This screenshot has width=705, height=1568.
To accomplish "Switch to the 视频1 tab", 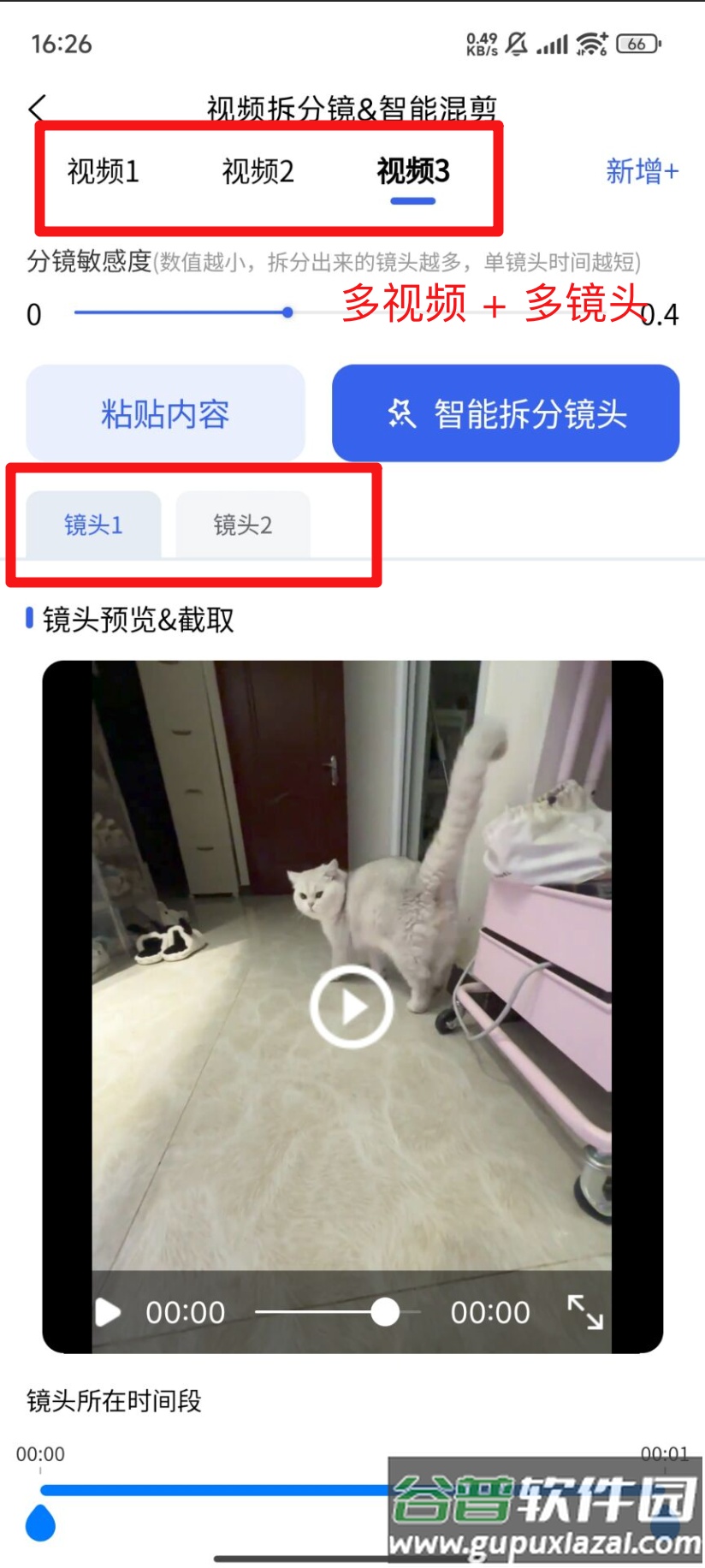I will coord(103,171).
